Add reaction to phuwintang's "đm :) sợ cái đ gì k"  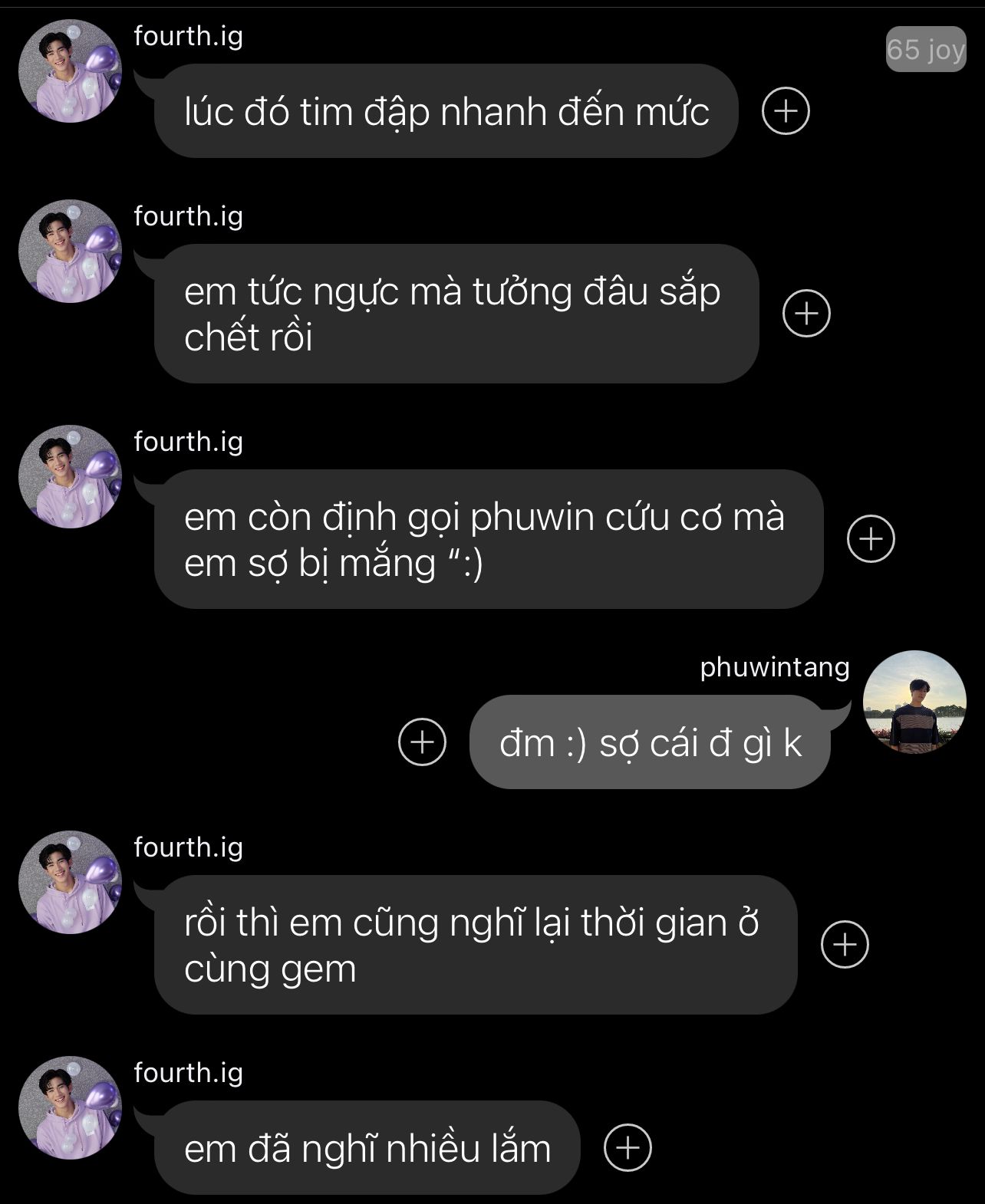pyautogui.click(x=422, y=742)
